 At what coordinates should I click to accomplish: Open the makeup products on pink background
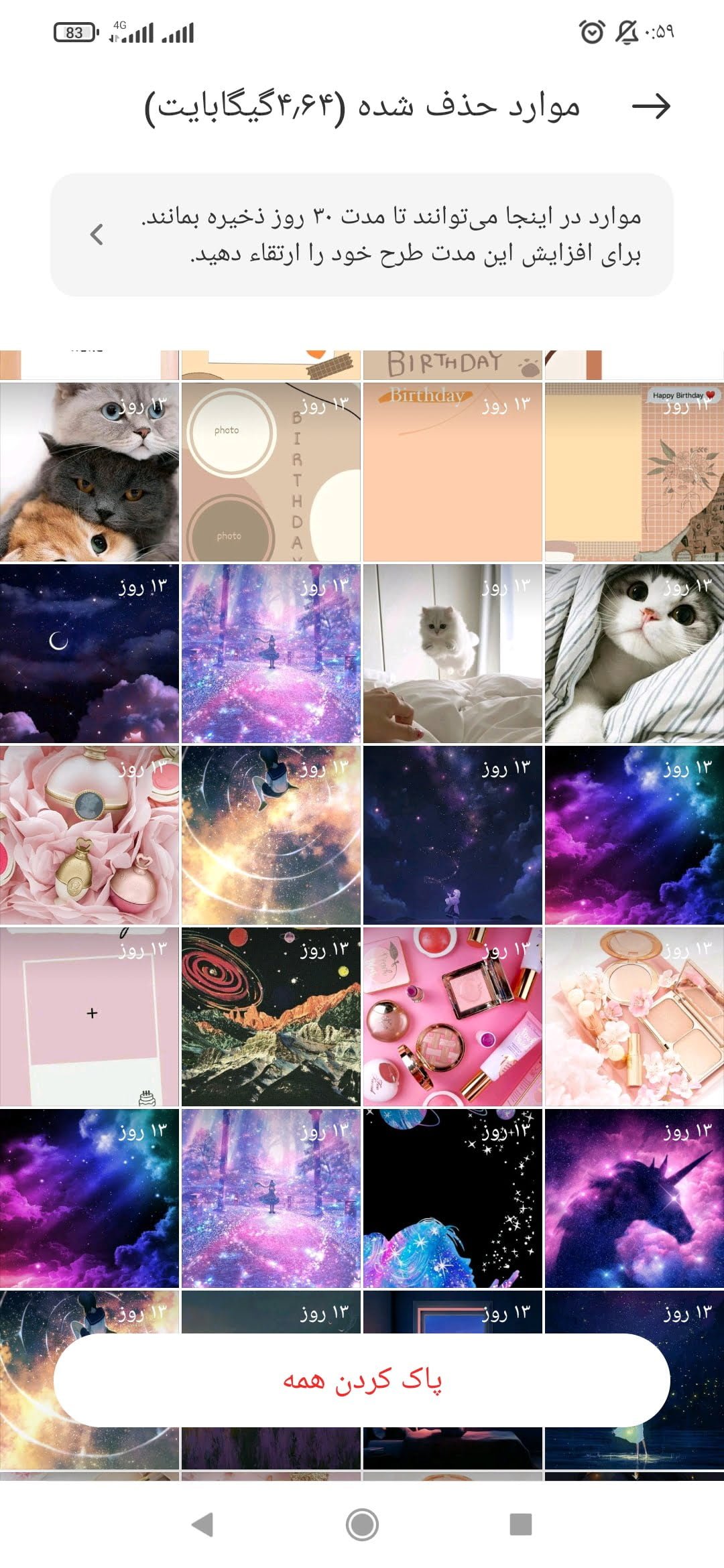tap(452, 1017)
